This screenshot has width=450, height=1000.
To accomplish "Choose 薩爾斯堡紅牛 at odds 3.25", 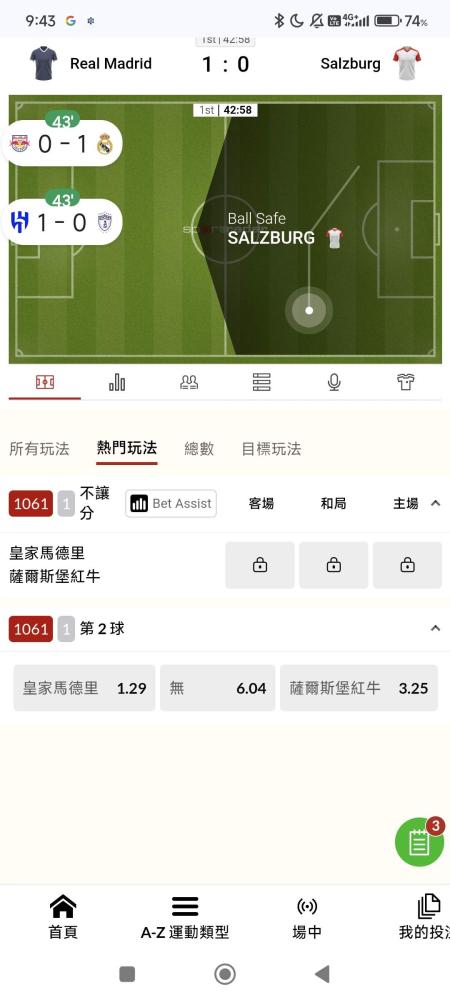I will coord(359,688).
